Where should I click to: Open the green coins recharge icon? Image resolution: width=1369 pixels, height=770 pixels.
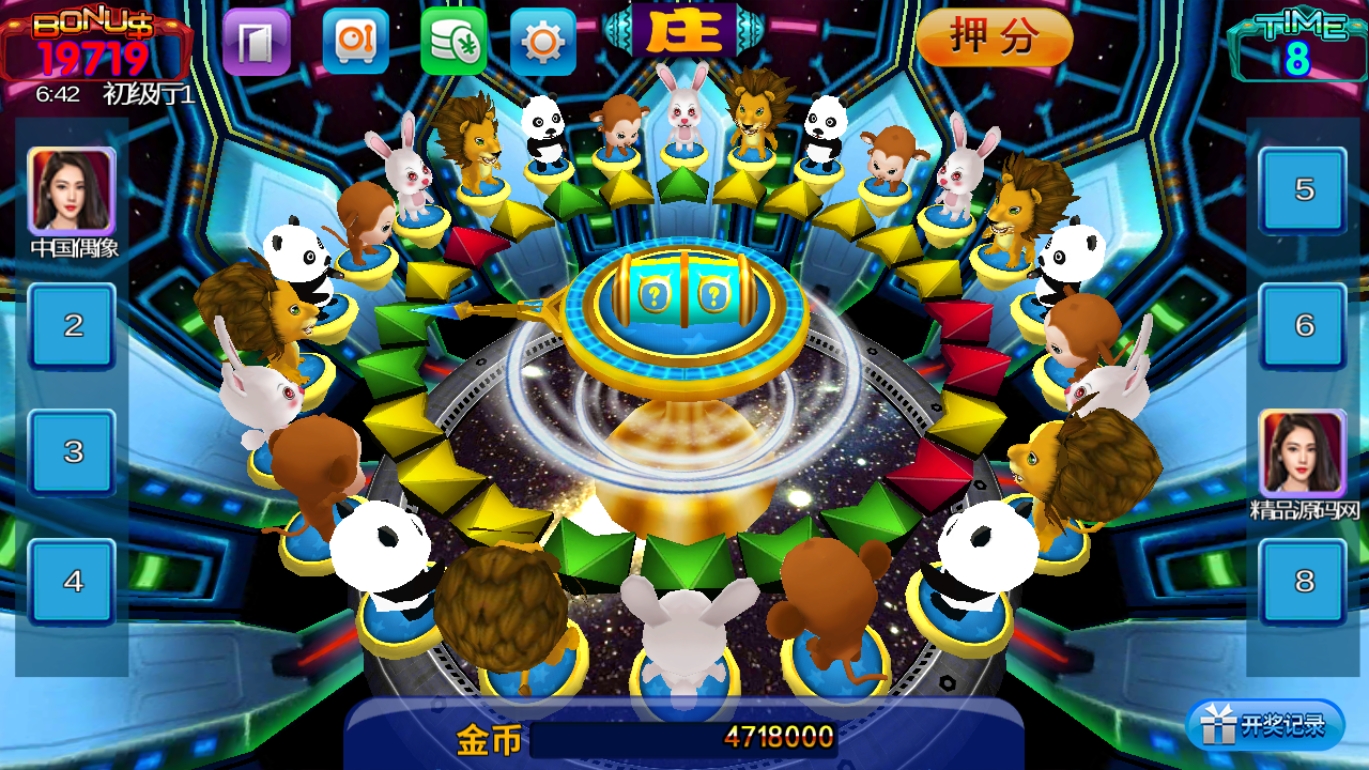point(453,42)
